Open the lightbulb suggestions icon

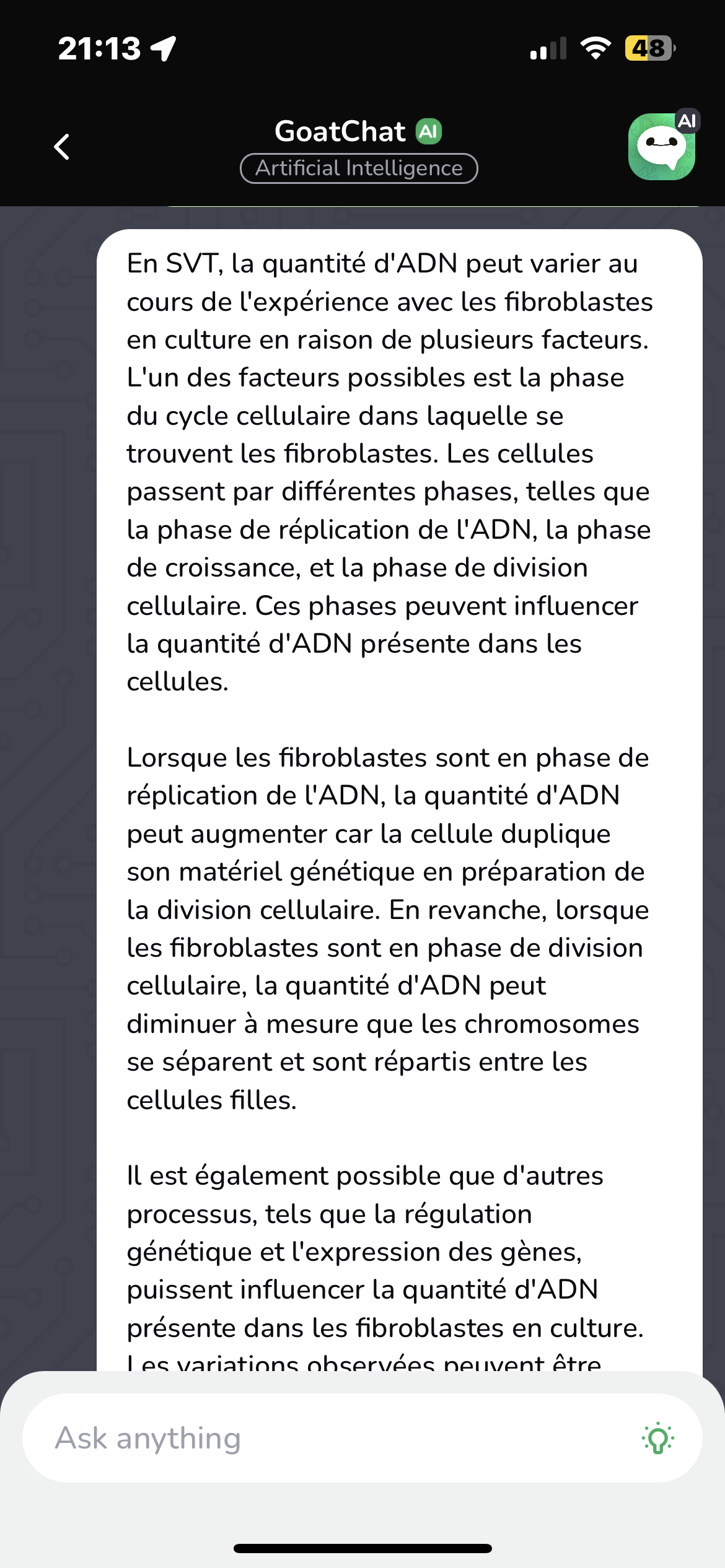coord(657,1438)
